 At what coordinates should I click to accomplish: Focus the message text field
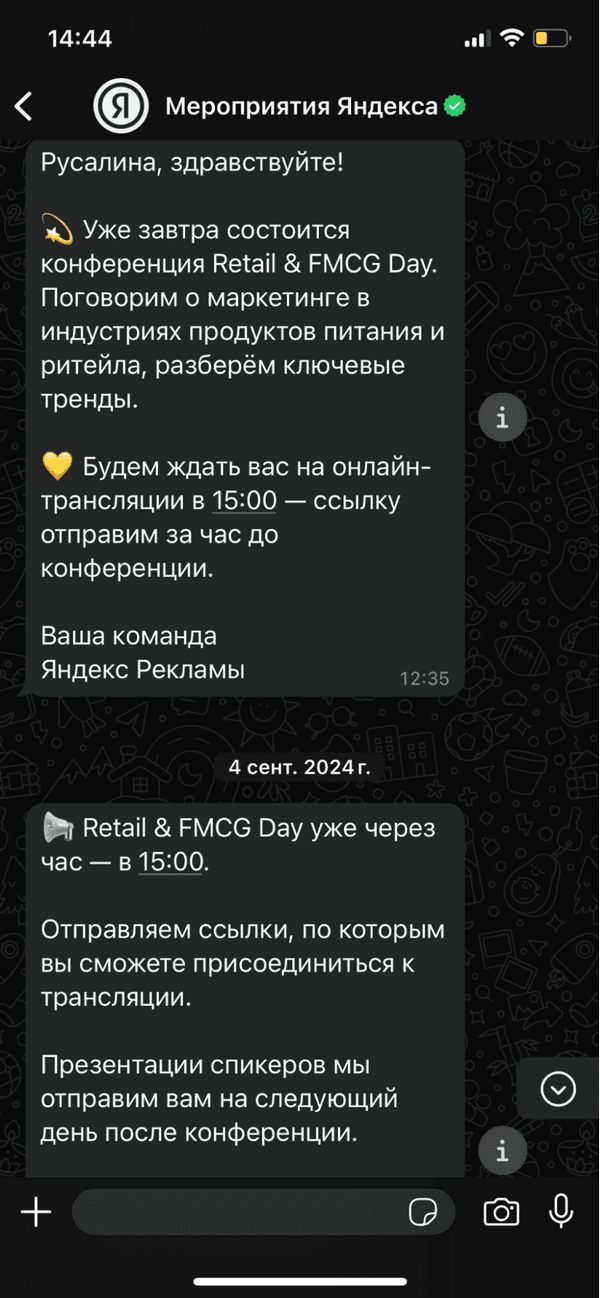pyautogui.click(x=235, y=1213)
